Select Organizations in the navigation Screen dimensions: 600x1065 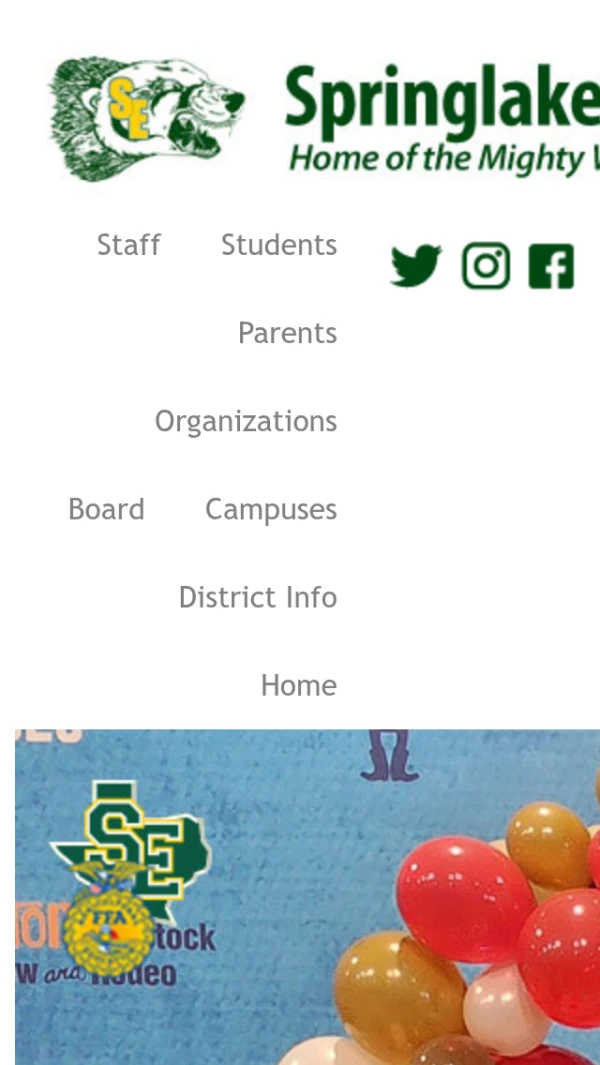pyautogui.click(x=246, y=421)
